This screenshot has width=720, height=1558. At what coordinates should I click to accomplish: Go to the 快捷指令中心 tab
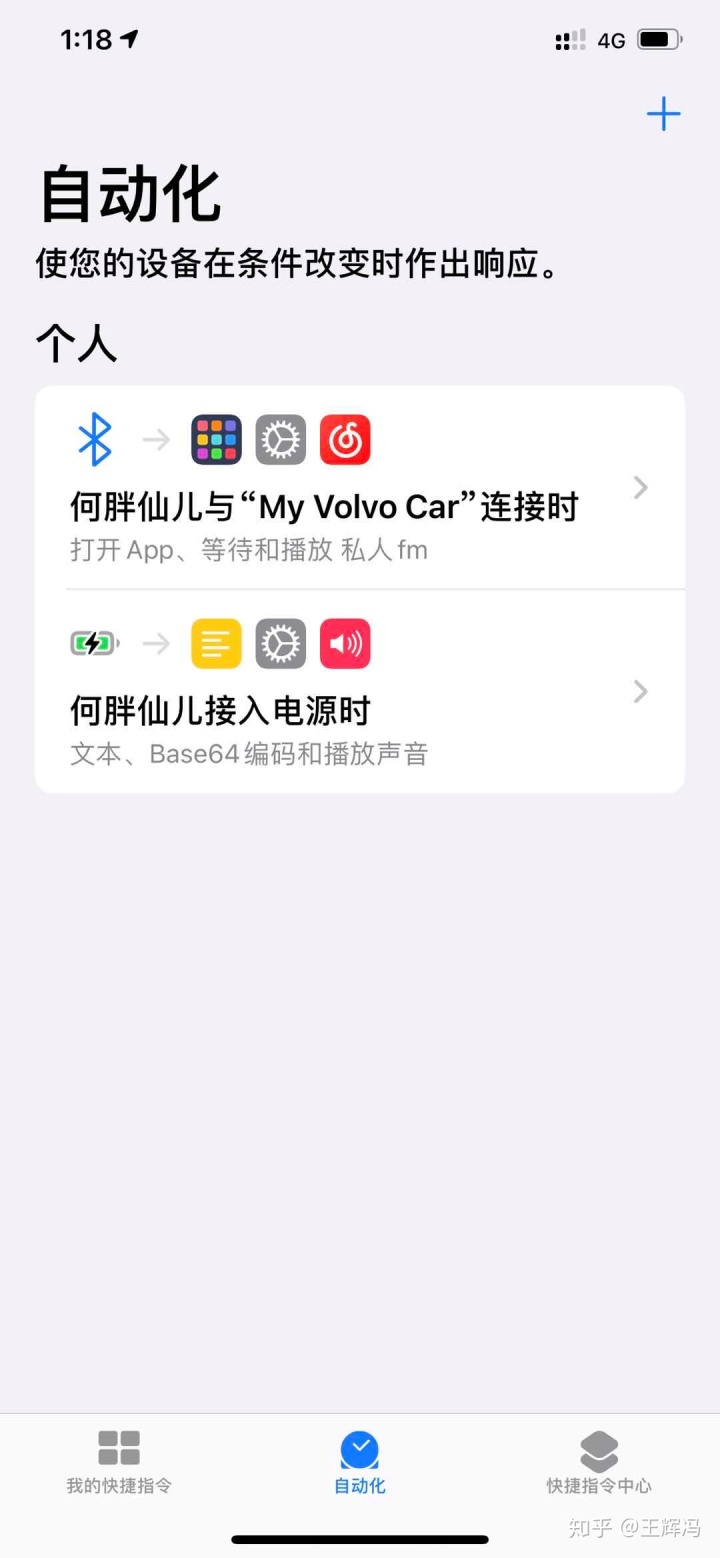click(599, 1461)
